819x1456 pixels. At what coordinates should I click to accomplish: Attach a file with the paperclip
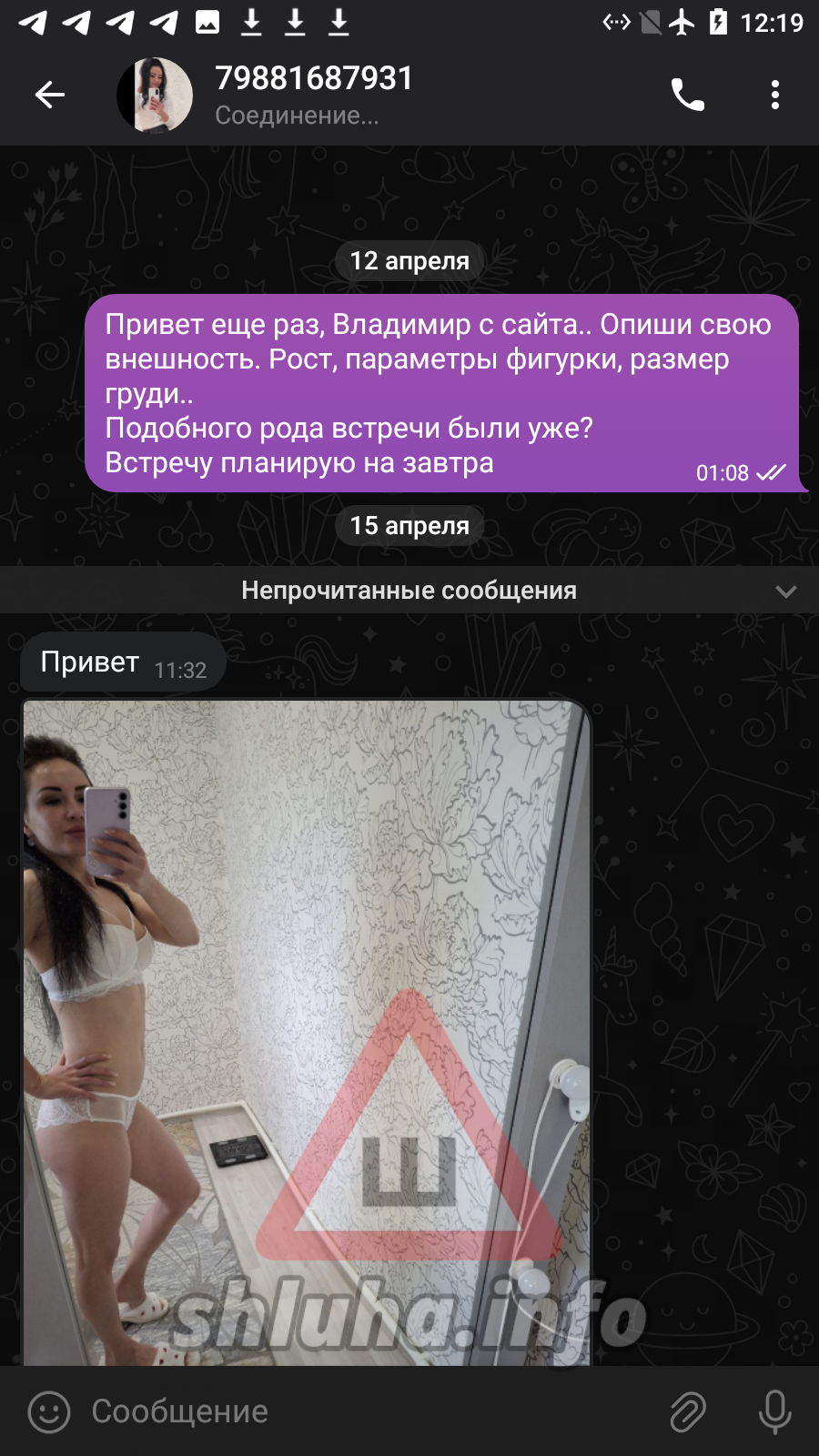(x=687, y=1411)
